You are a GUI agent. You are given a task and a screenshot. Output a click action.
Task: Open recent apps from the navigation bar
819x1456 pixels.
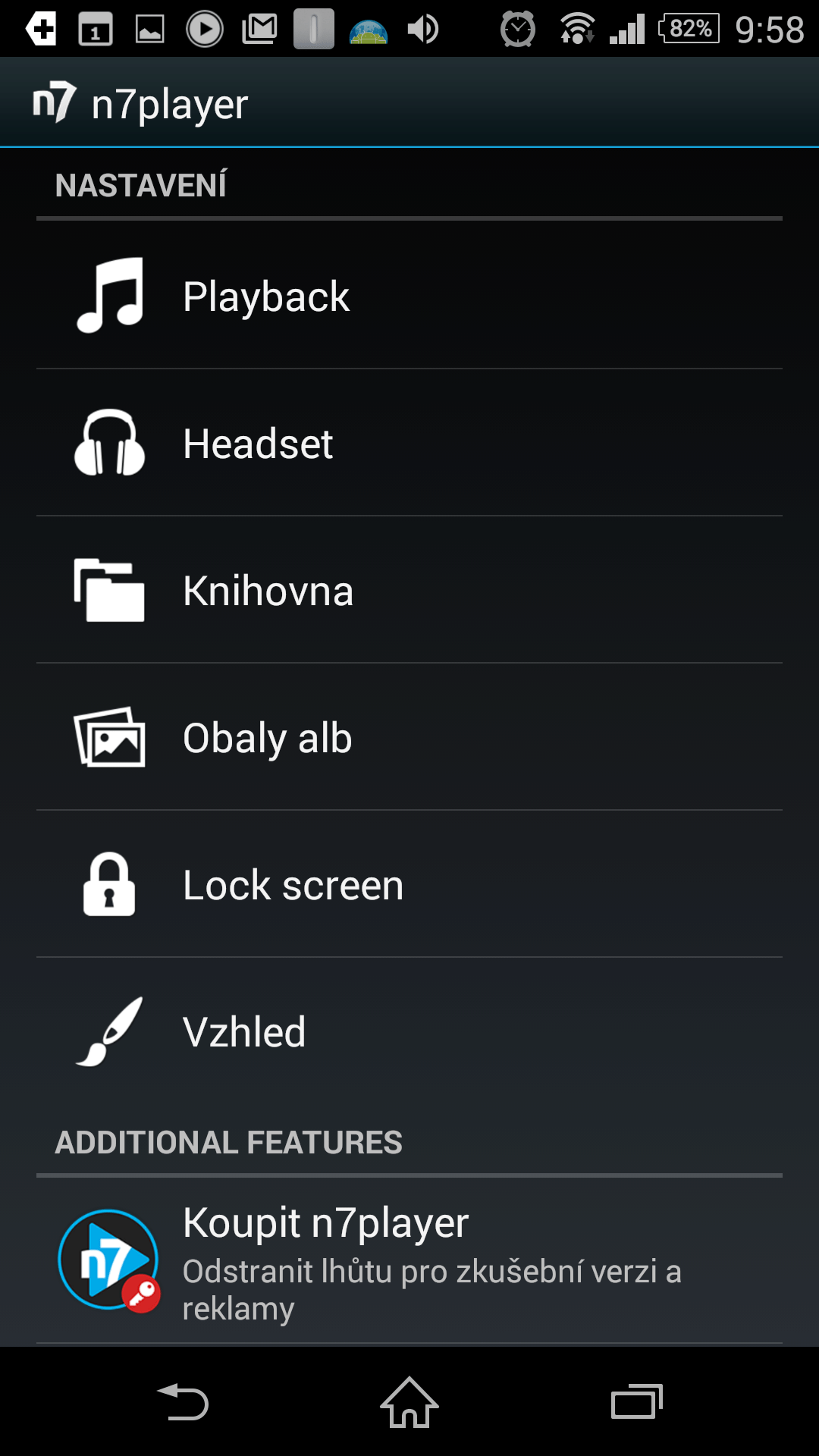[637, 1401]
